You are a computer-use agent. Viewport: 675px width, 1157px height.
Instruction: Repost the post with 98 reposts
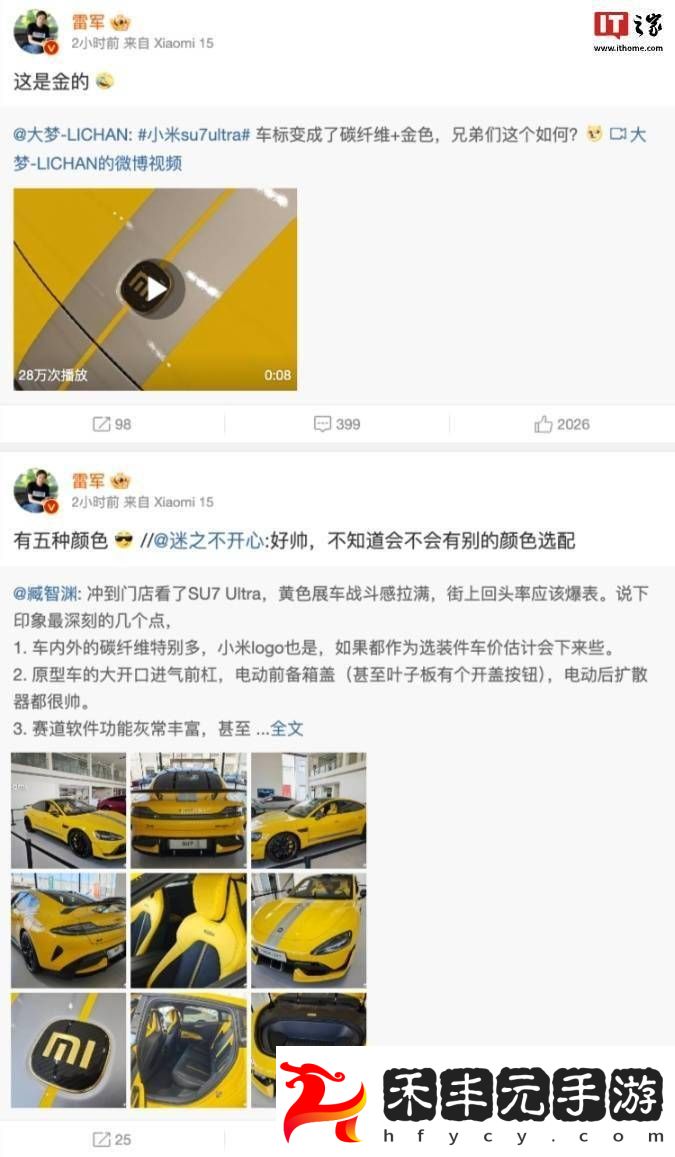tap(111, 424)
